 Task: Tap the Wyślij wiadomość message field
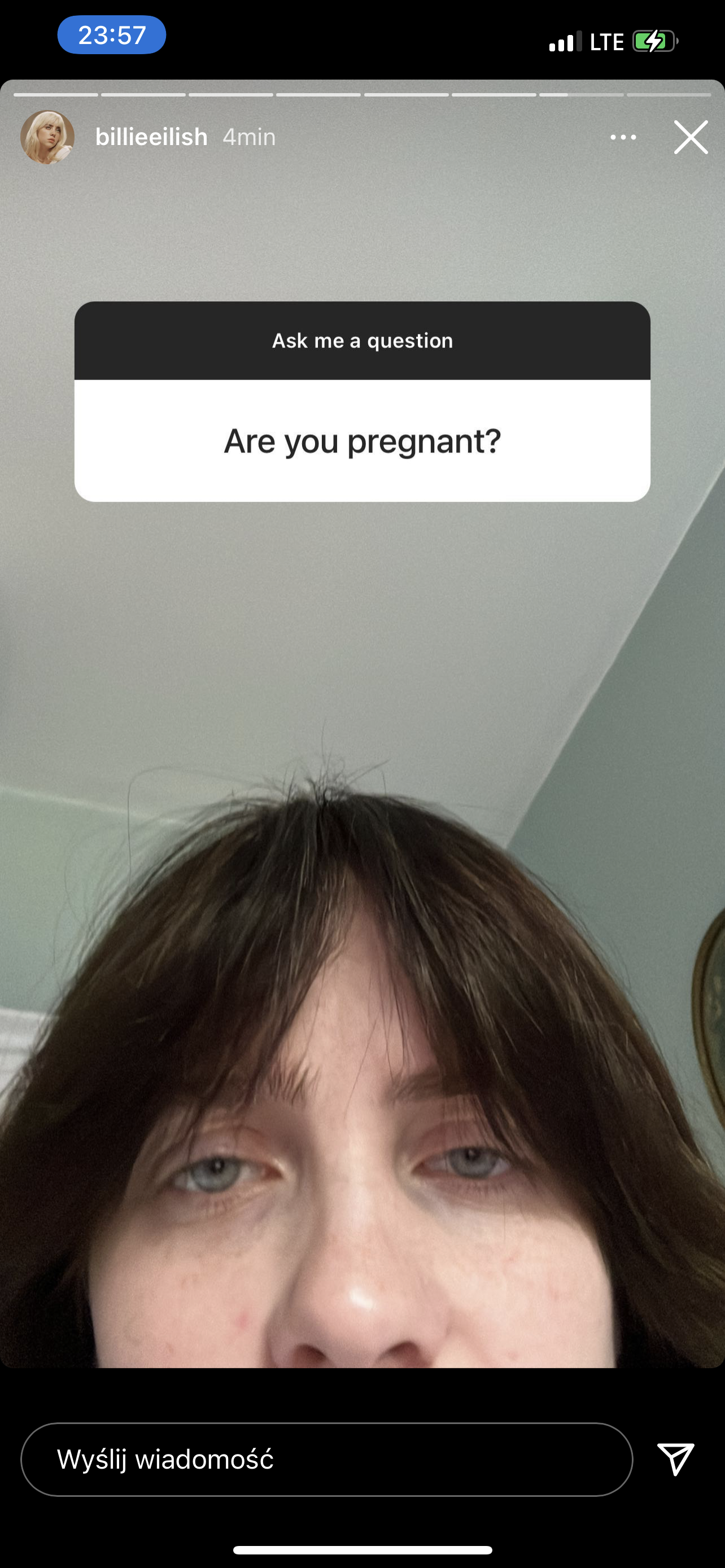pos(326,1459)
